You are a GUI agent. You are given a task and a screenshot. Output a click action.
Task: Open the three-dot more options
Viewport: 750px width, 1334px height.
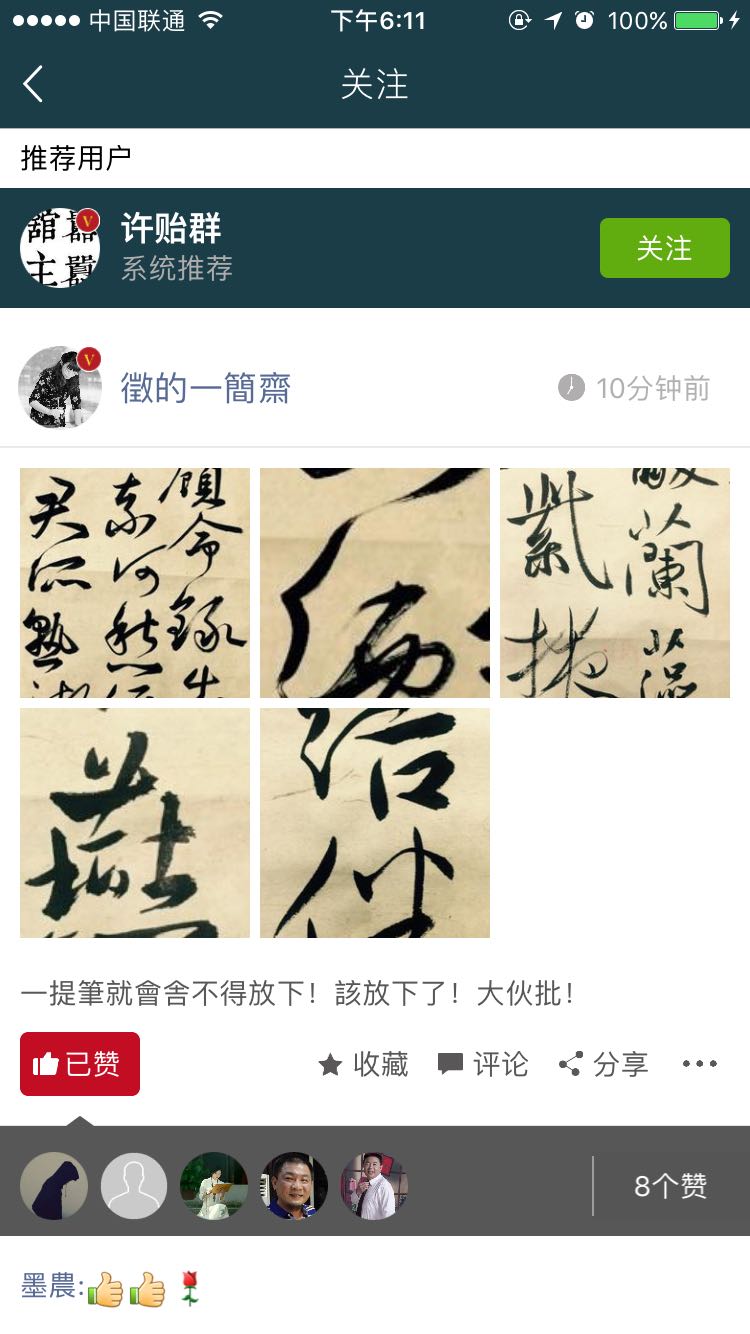pos(700,1064)
